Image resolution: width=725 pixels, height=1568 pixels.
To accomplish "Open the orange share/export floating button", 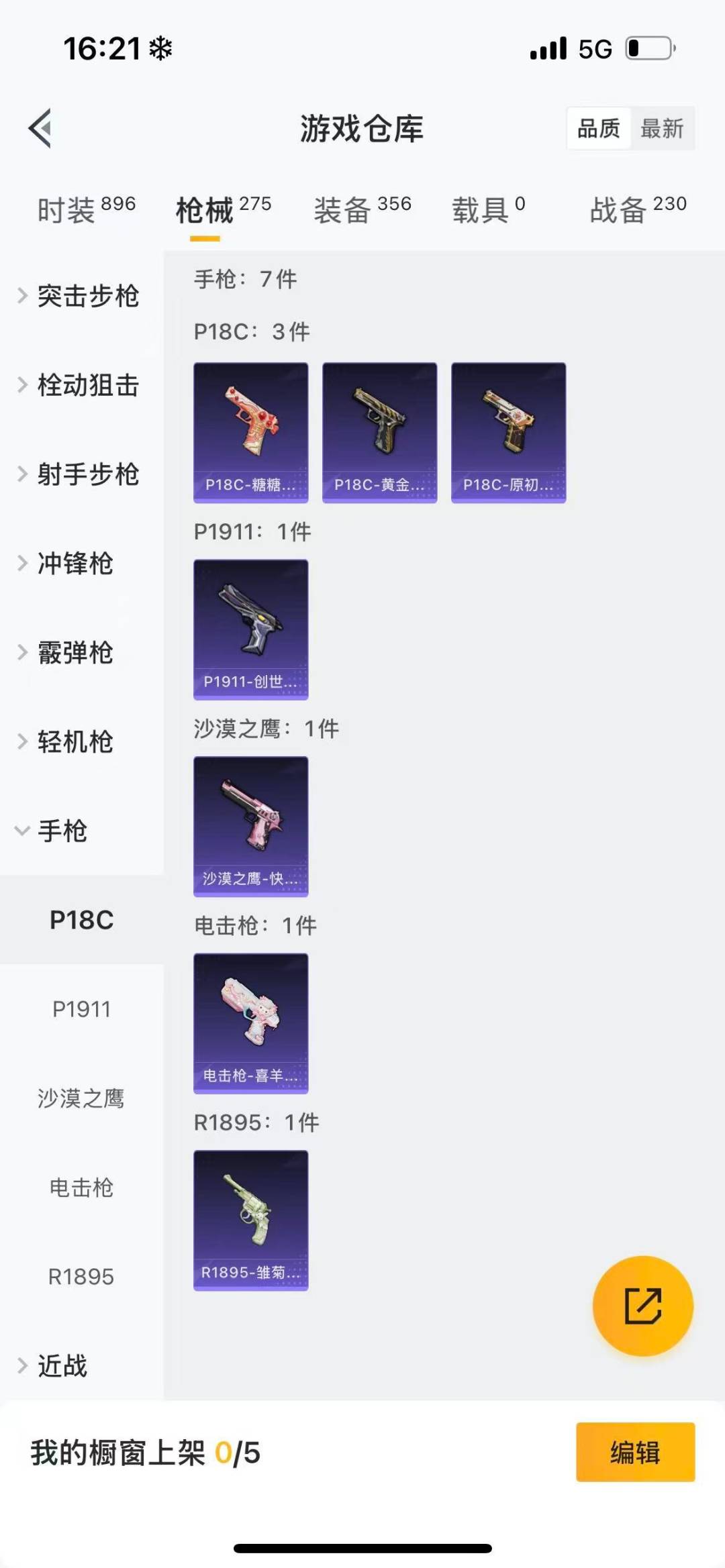I will (x=642, y=1305).
